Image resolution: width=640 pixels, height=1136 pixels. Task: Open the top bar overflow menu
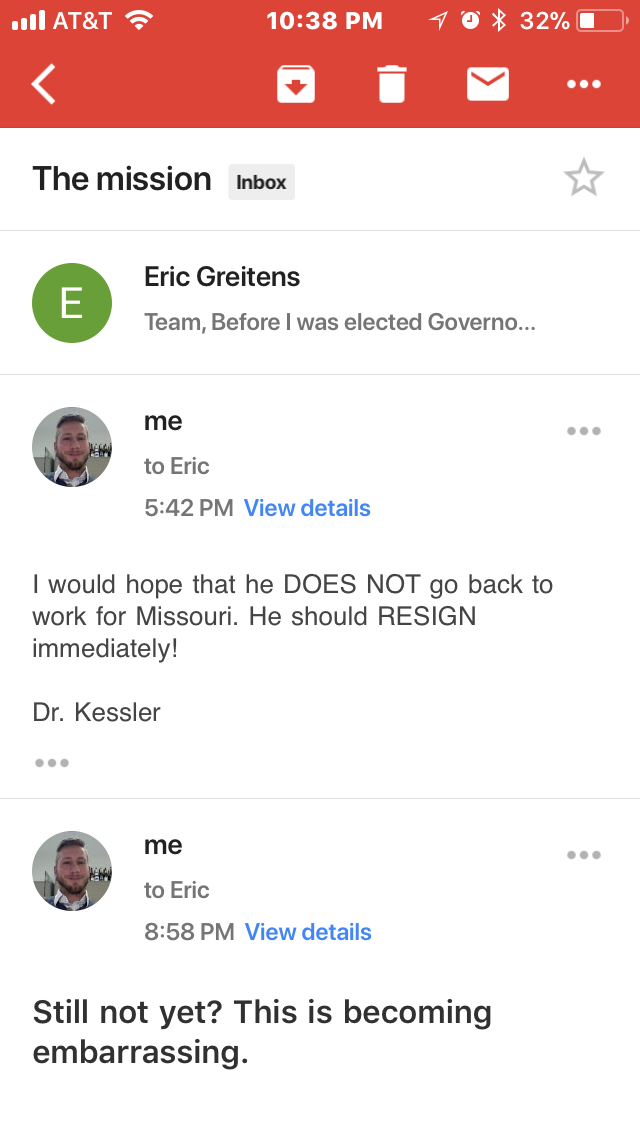pos(583,84)
